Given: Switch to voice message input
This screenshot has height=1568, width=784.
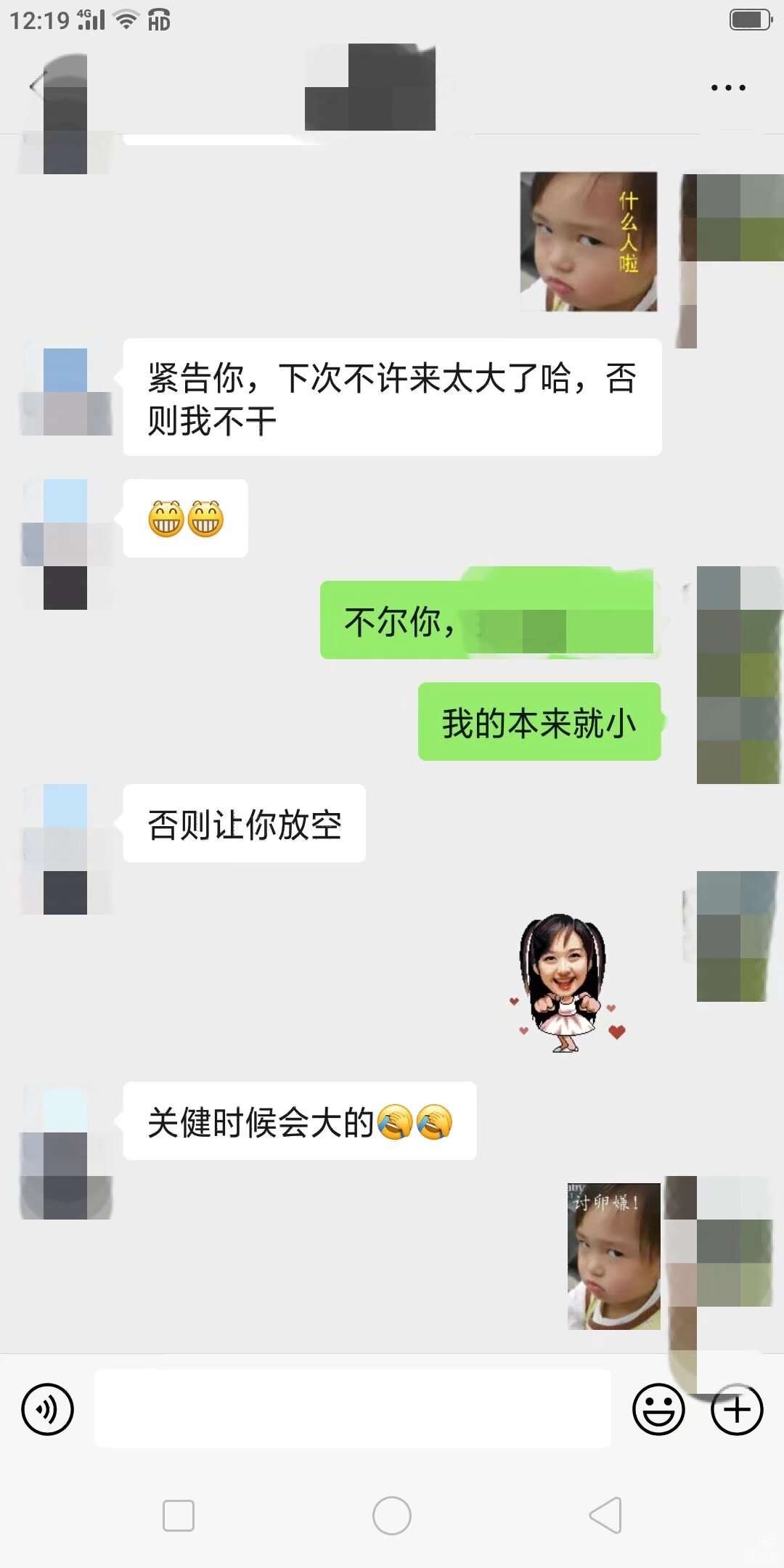Looking at the screenshot, I should (x=48, y=1409).
